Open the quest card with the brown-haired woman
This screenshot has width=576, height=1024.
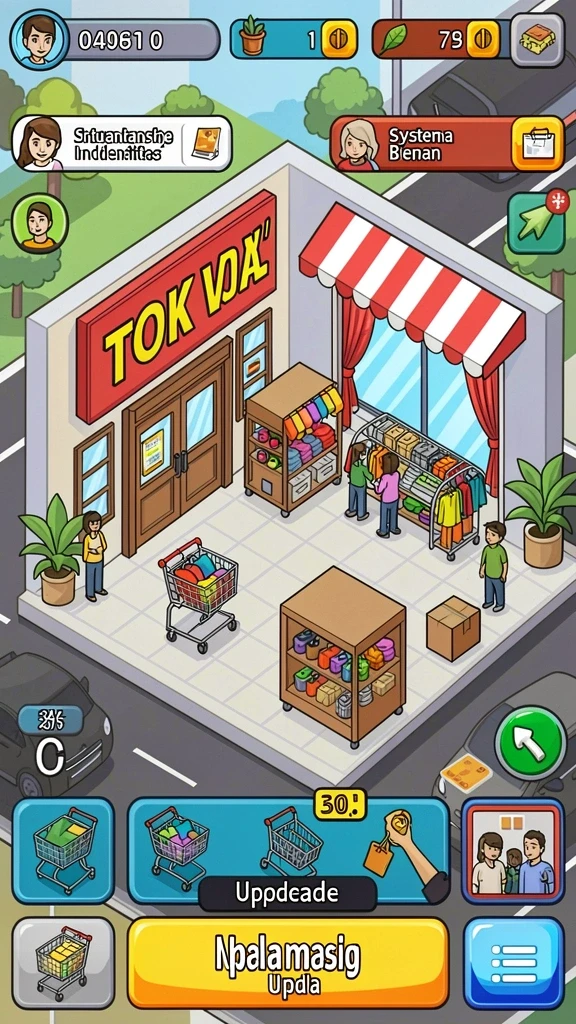(x=122, y=144)
